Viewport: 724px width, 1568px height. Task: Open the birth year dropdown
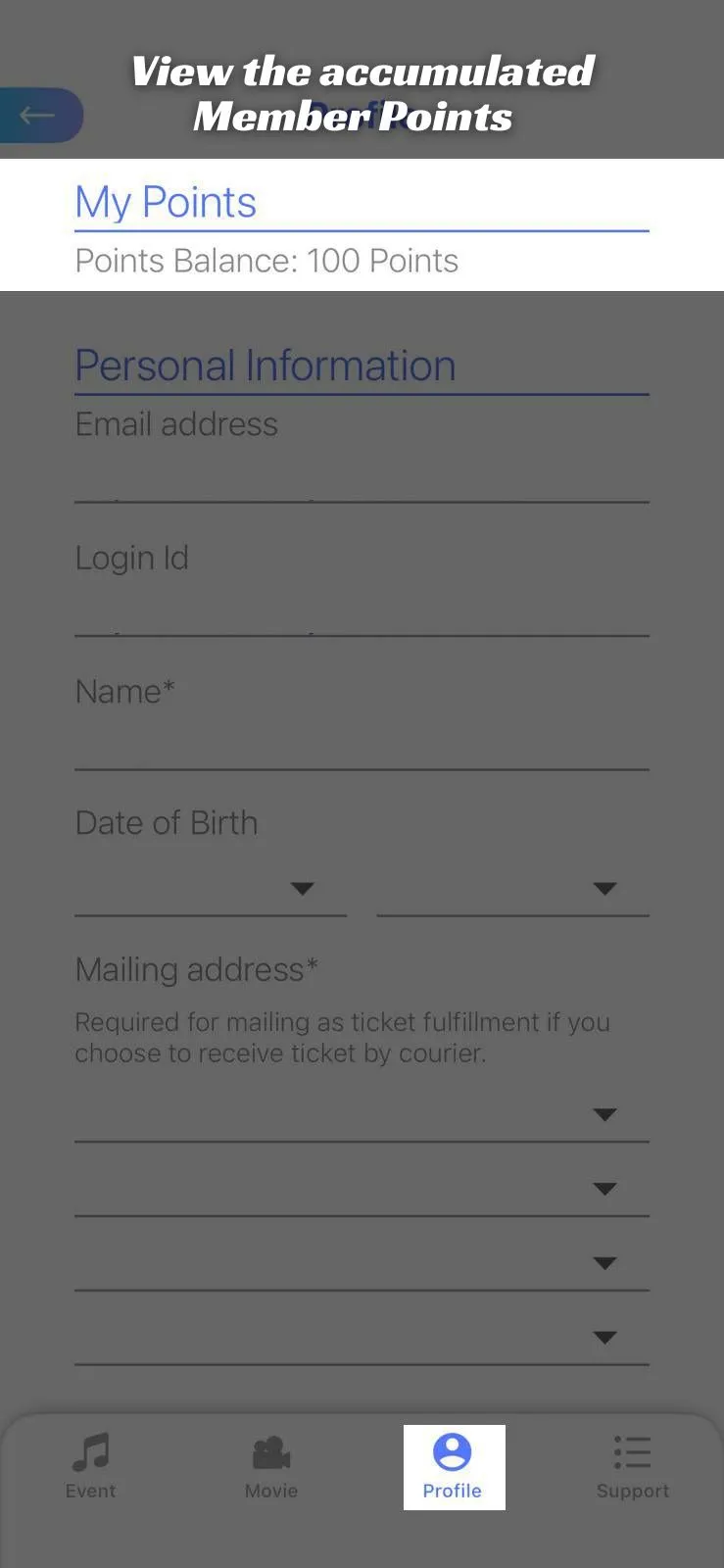tap(604, 888)
